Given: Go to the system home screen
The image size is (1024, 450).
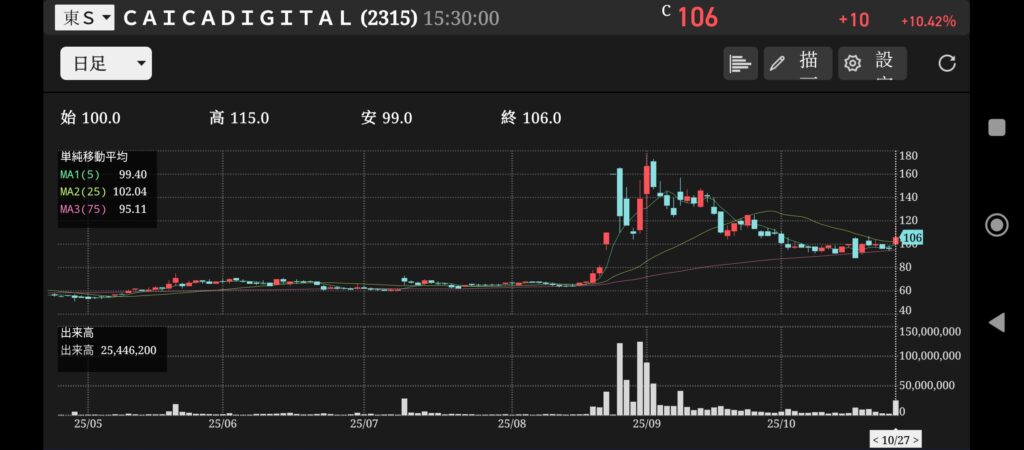Looking at the screenshot, I should tap(996, 225).
